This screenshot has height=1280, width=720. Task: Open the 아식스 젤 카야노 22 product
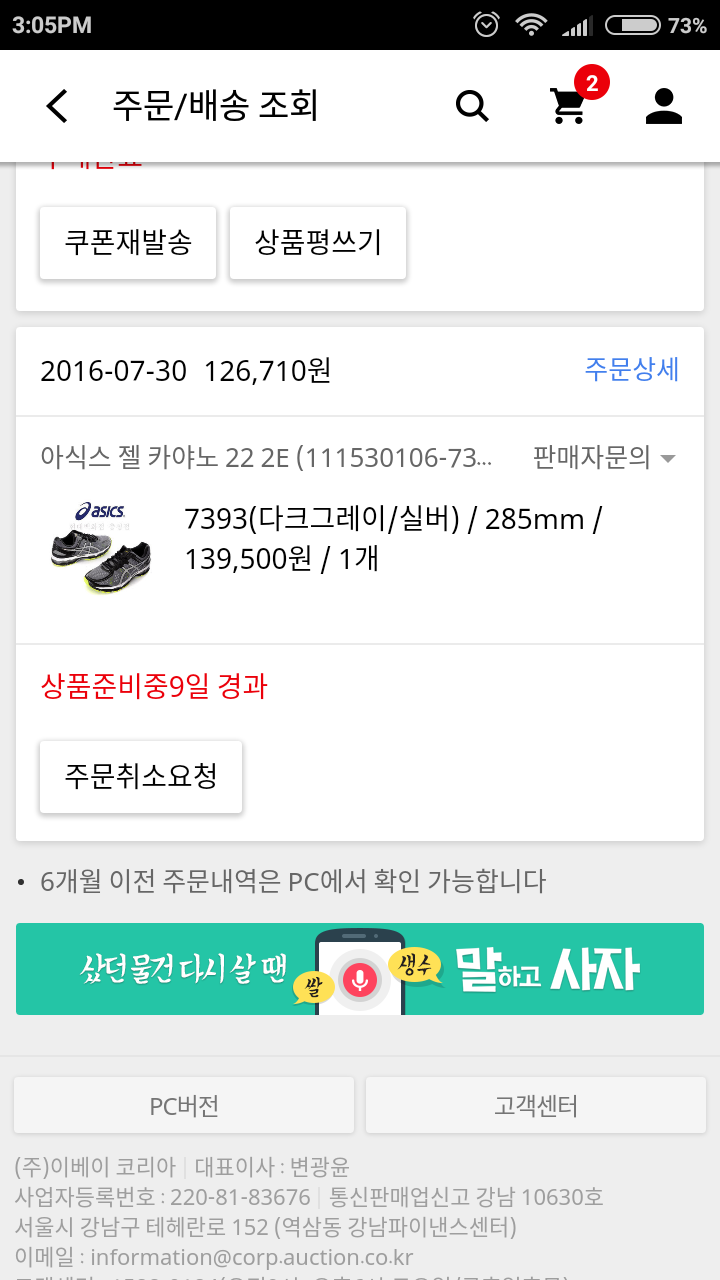pos(266,458)
